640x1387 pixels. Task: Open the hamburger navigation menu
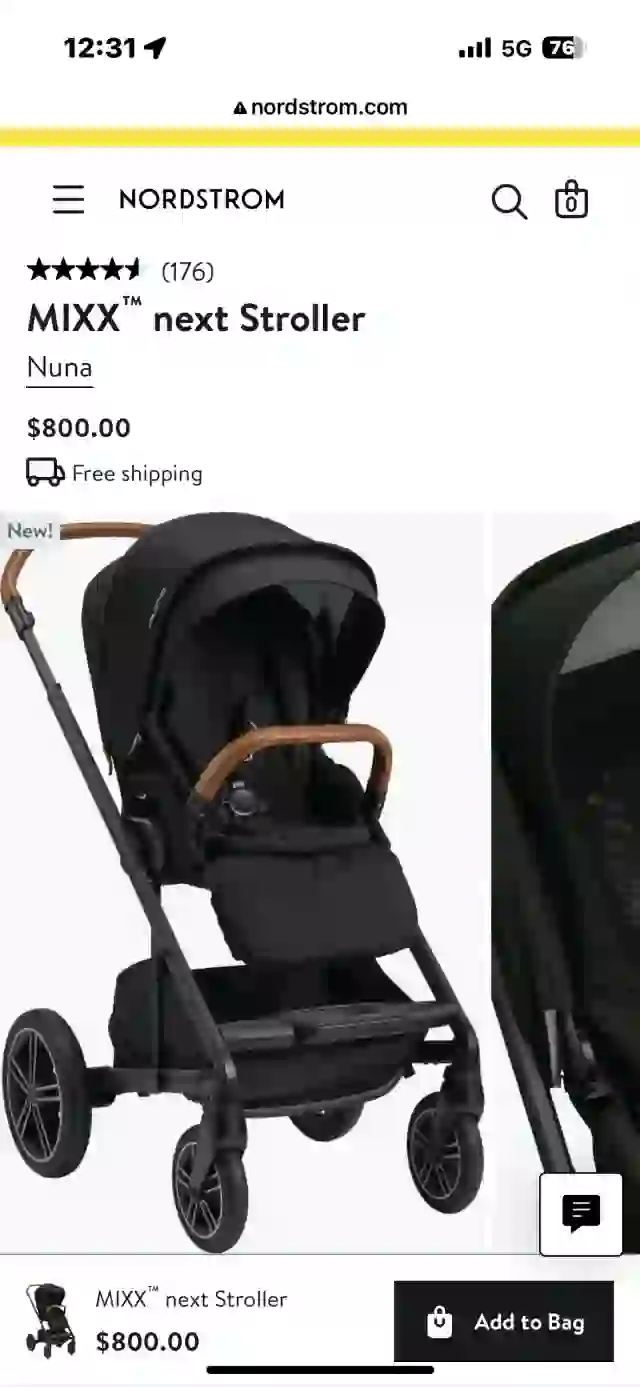(x=68, y=200)
